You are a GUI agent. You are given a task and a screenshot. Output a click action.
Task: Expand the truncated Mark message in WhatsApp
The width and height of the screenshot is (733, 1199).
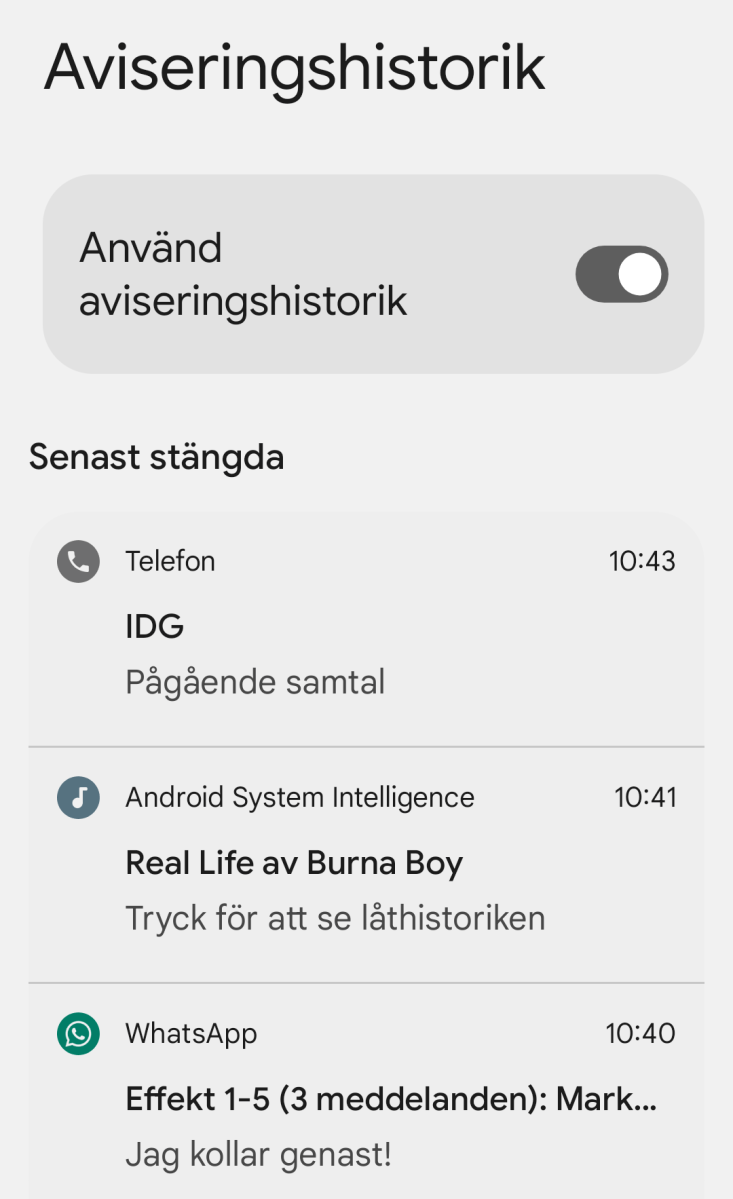click(390, 1098)
